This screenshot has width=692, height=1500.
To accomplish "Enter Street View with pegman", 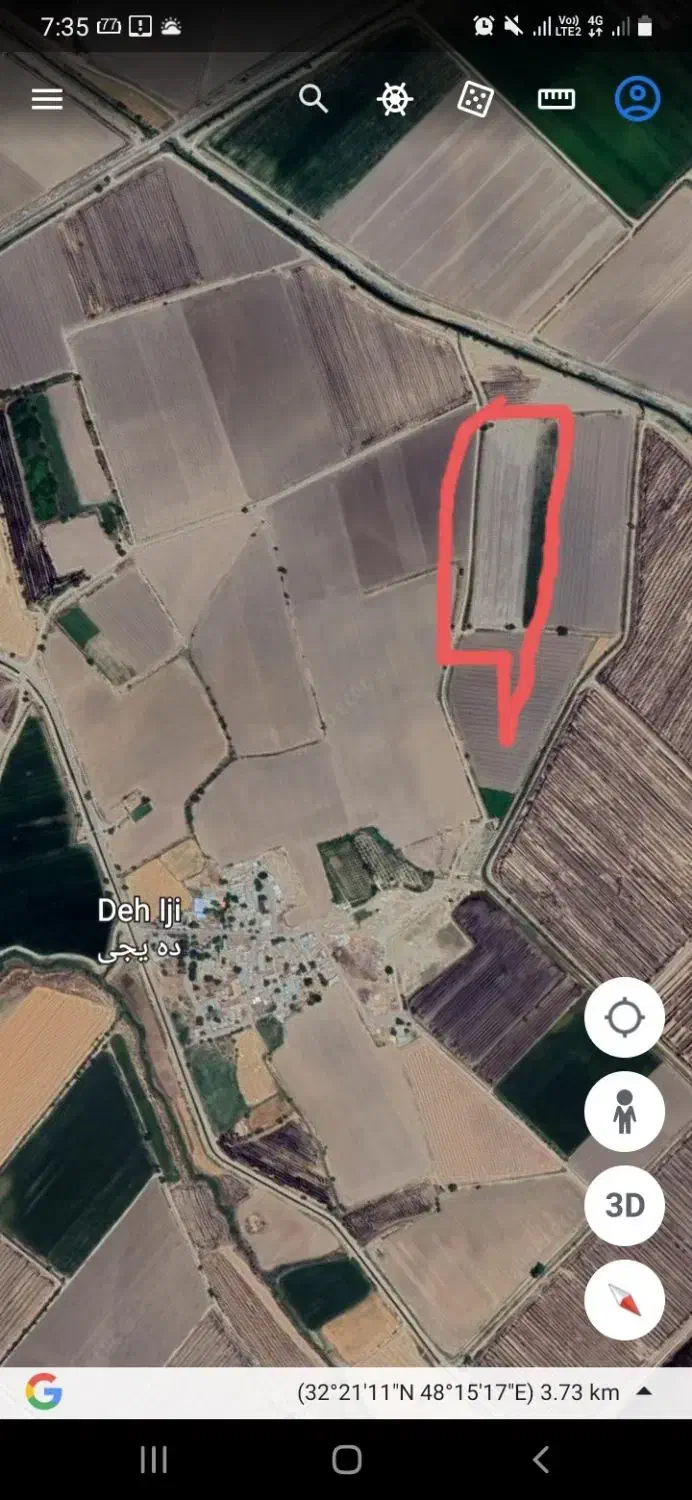I will pyautogui.click(x=624, y=1111).
